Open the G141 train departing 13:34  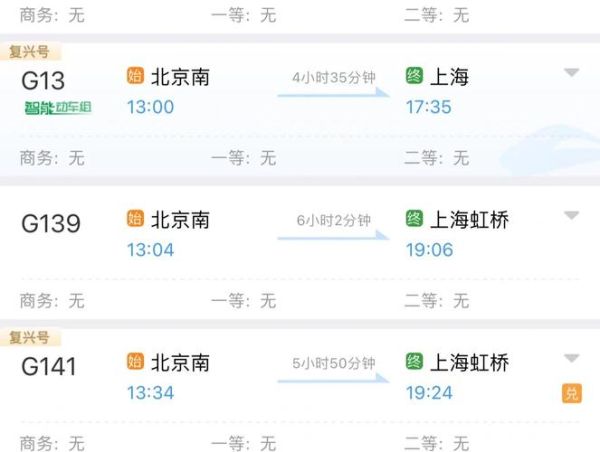point(50,366)
